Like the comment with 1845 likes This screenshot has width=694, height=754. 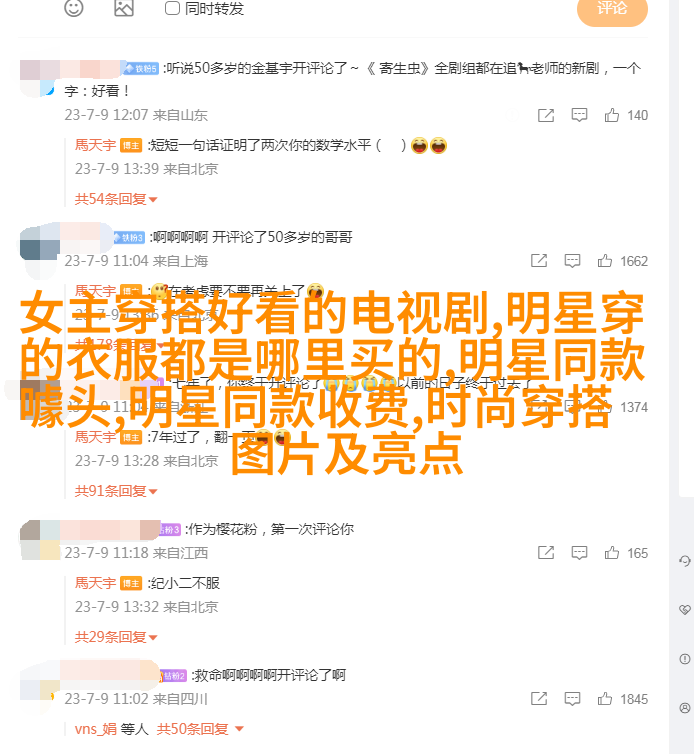point(605,699)
